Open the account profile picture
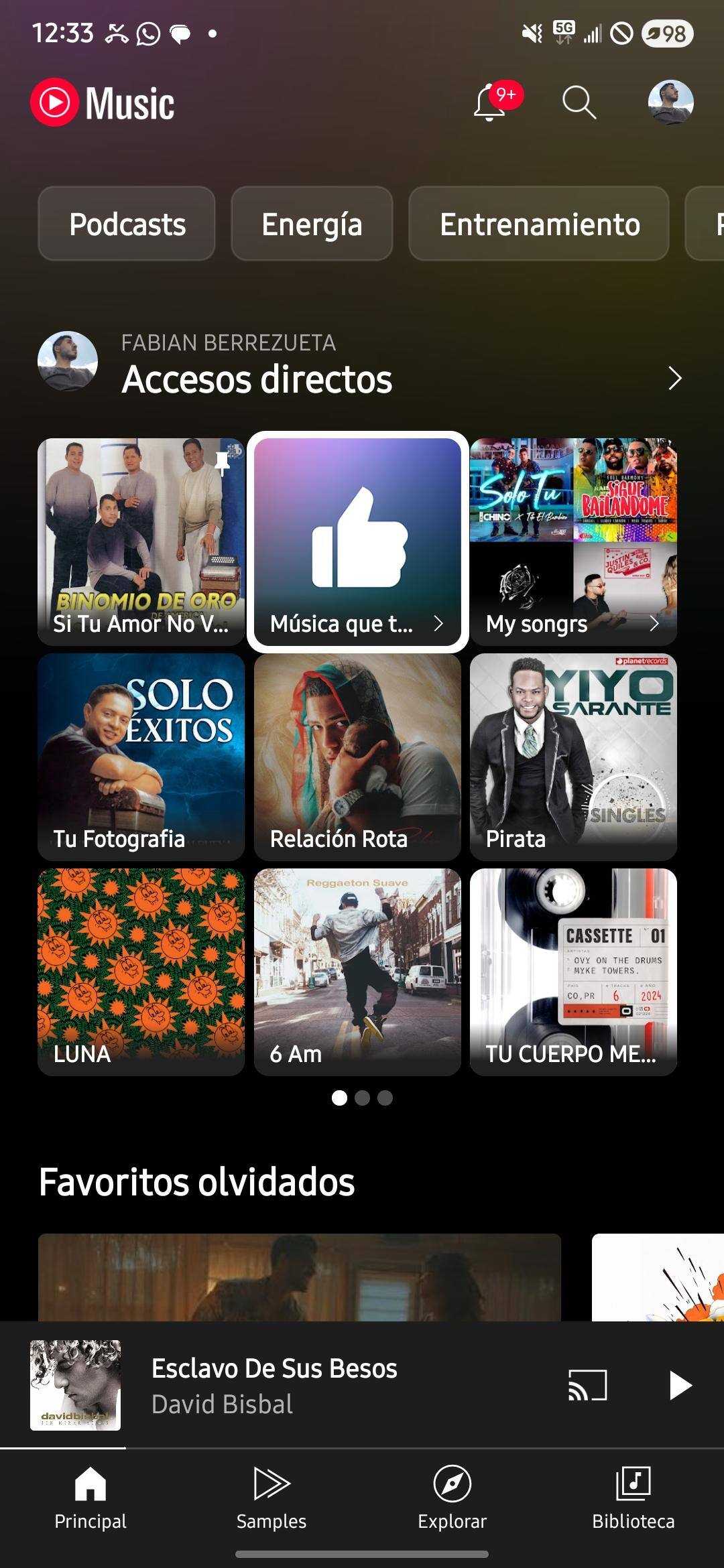The height and width of the screenshot is (1568, 724). click(670, 103)
